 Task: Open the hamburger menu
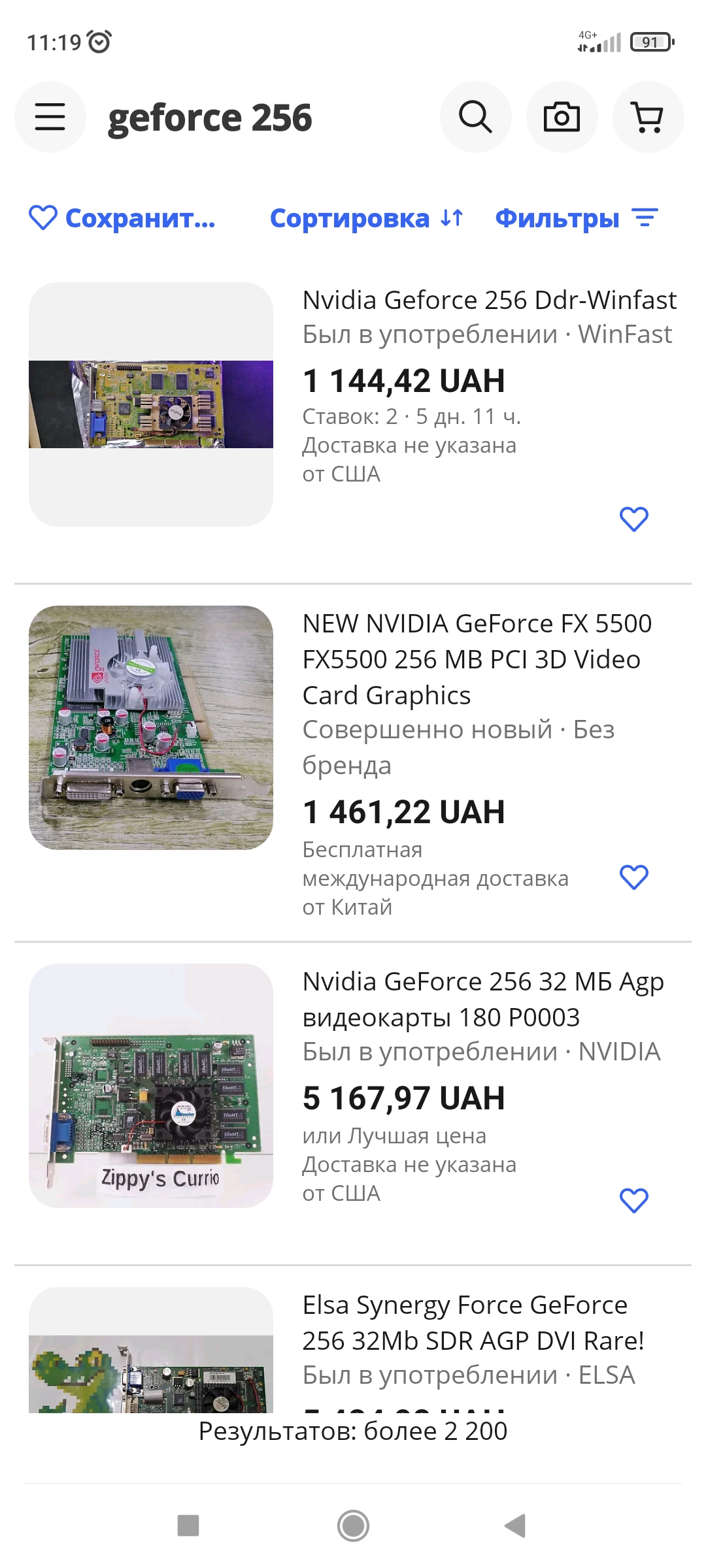[x=50, y=117]
